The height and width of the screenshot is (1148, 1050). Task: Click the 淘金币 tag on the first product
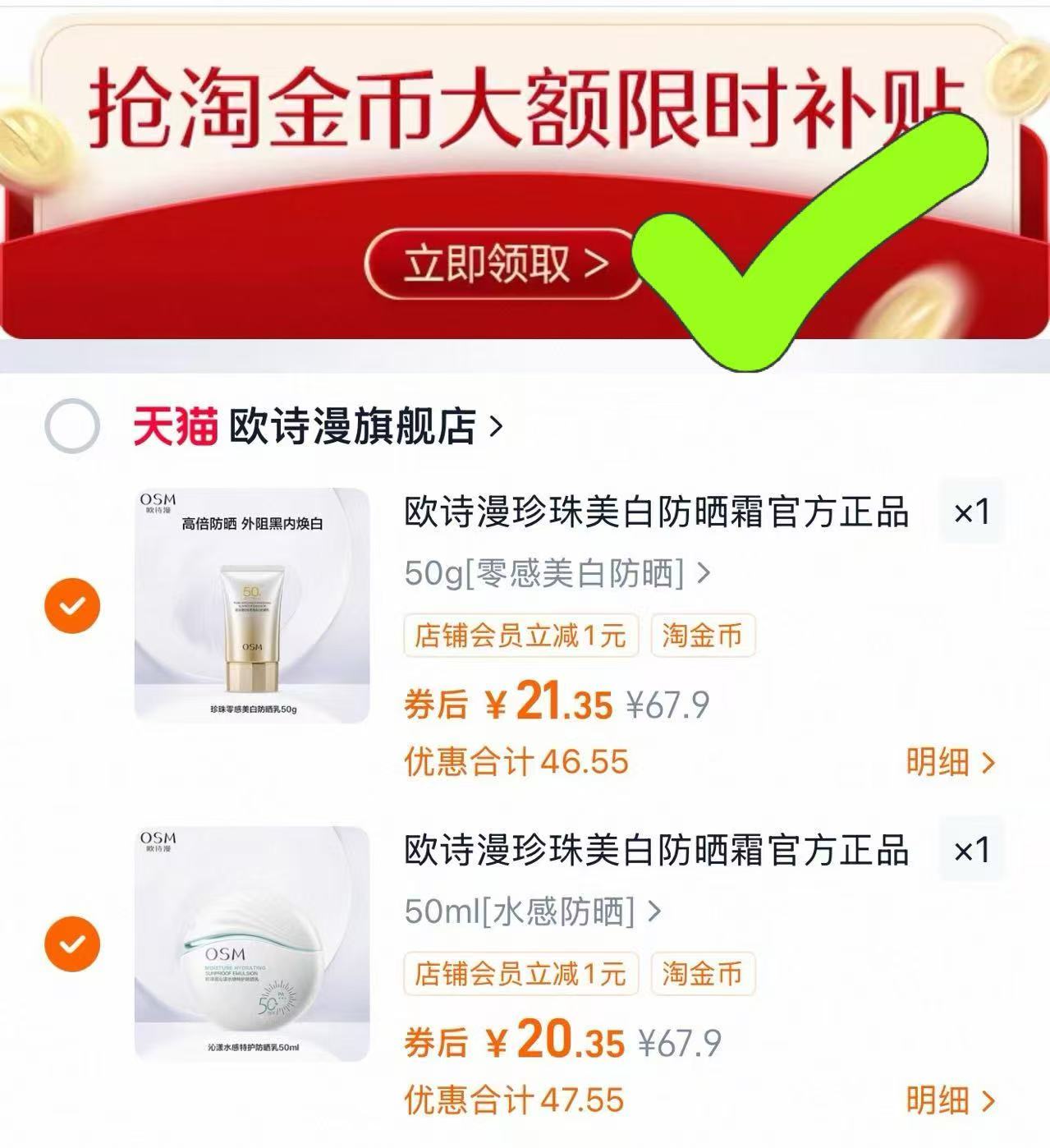pyautogui.click(x=703, y=636)
